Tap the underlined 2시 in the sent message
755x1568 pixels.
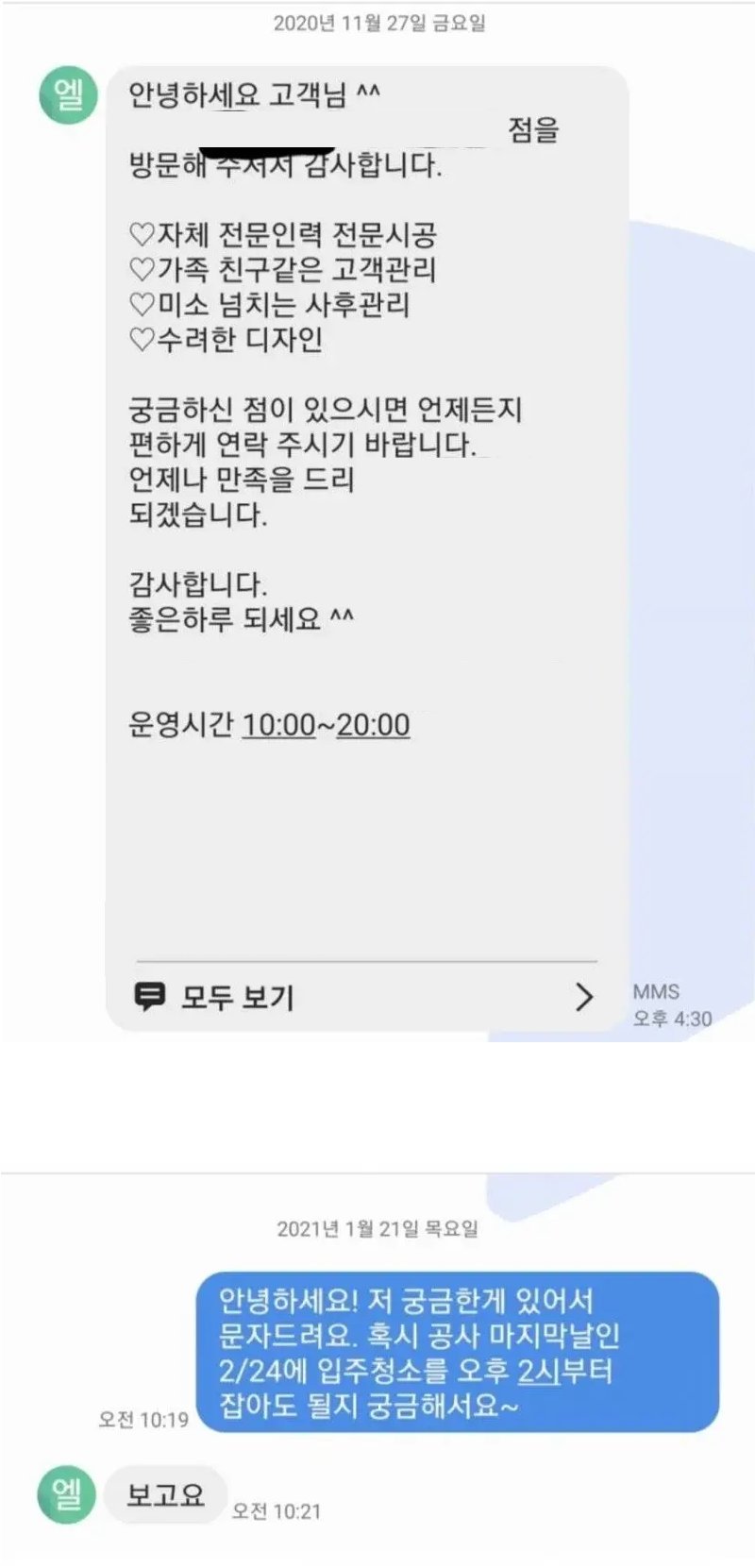[x=539, y=1371]
